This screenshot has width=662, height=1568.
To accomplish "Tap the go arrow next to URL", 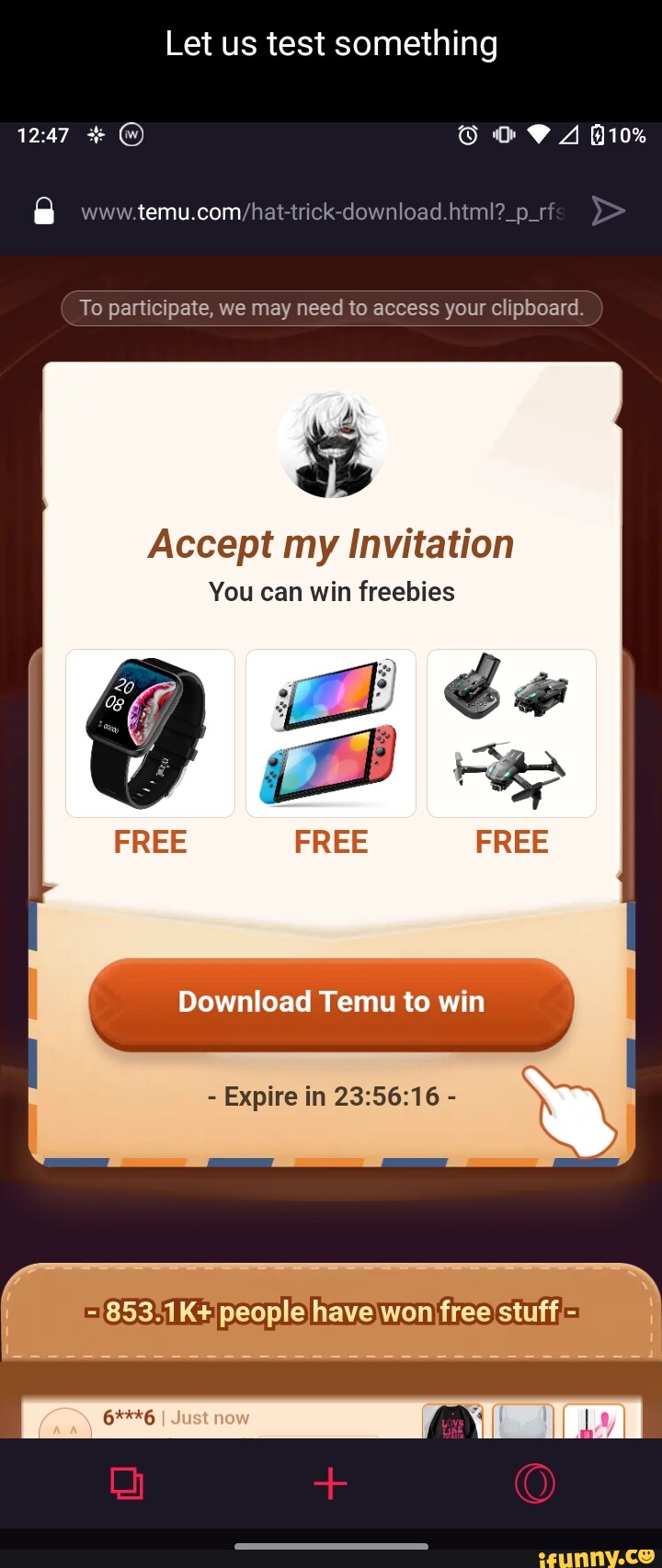I will [608, 211].
